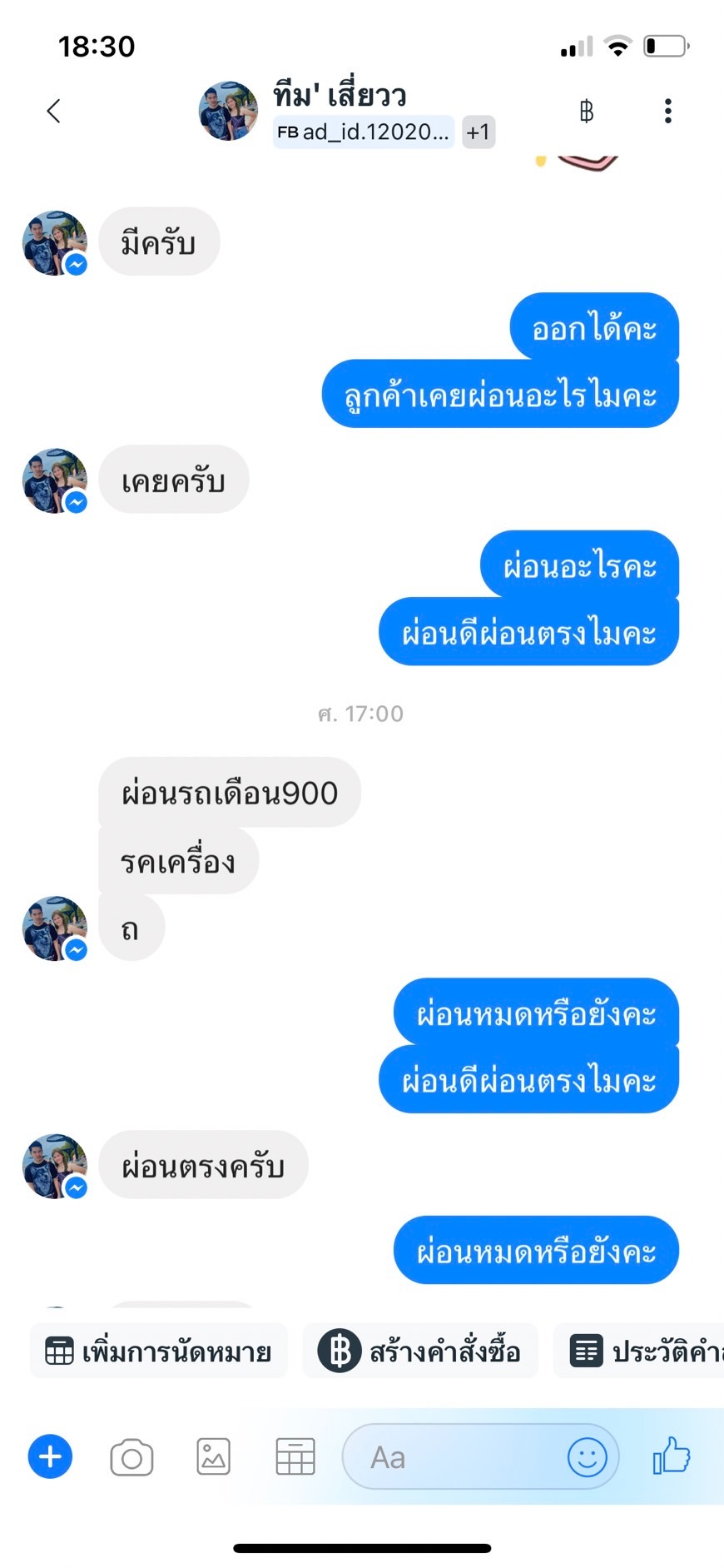Tap เพิ่มการนัดหมาย appointment button

coord(159,1351)
